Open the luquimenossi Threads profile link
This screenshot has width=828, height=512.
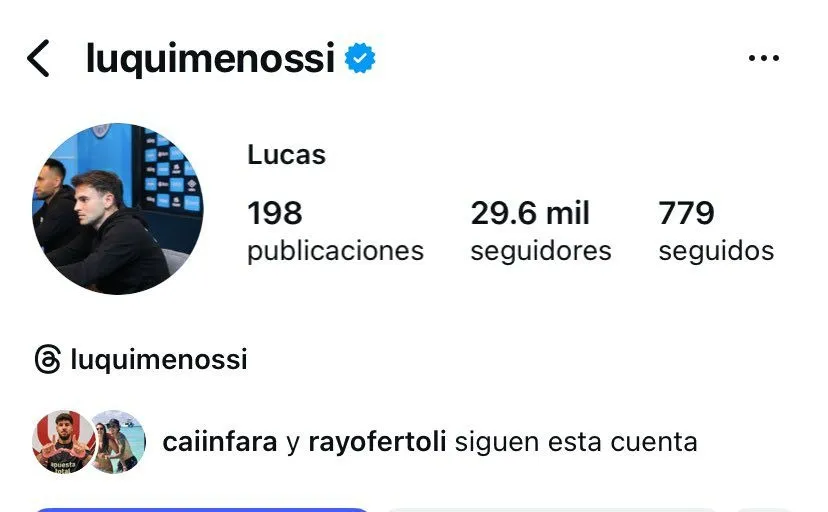pos(141,359)
